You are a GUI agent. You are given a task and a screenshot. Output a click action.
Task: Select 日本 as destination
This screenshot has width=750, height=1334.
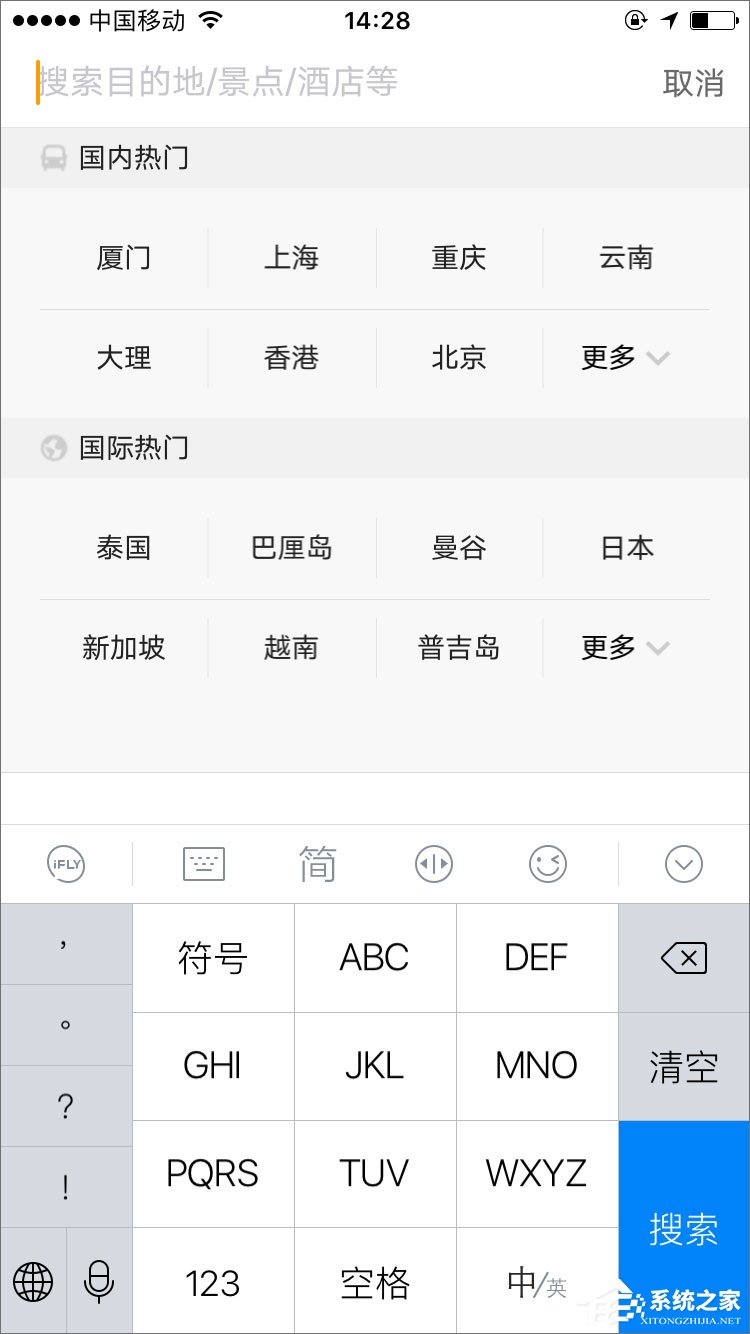coord(626,548)
